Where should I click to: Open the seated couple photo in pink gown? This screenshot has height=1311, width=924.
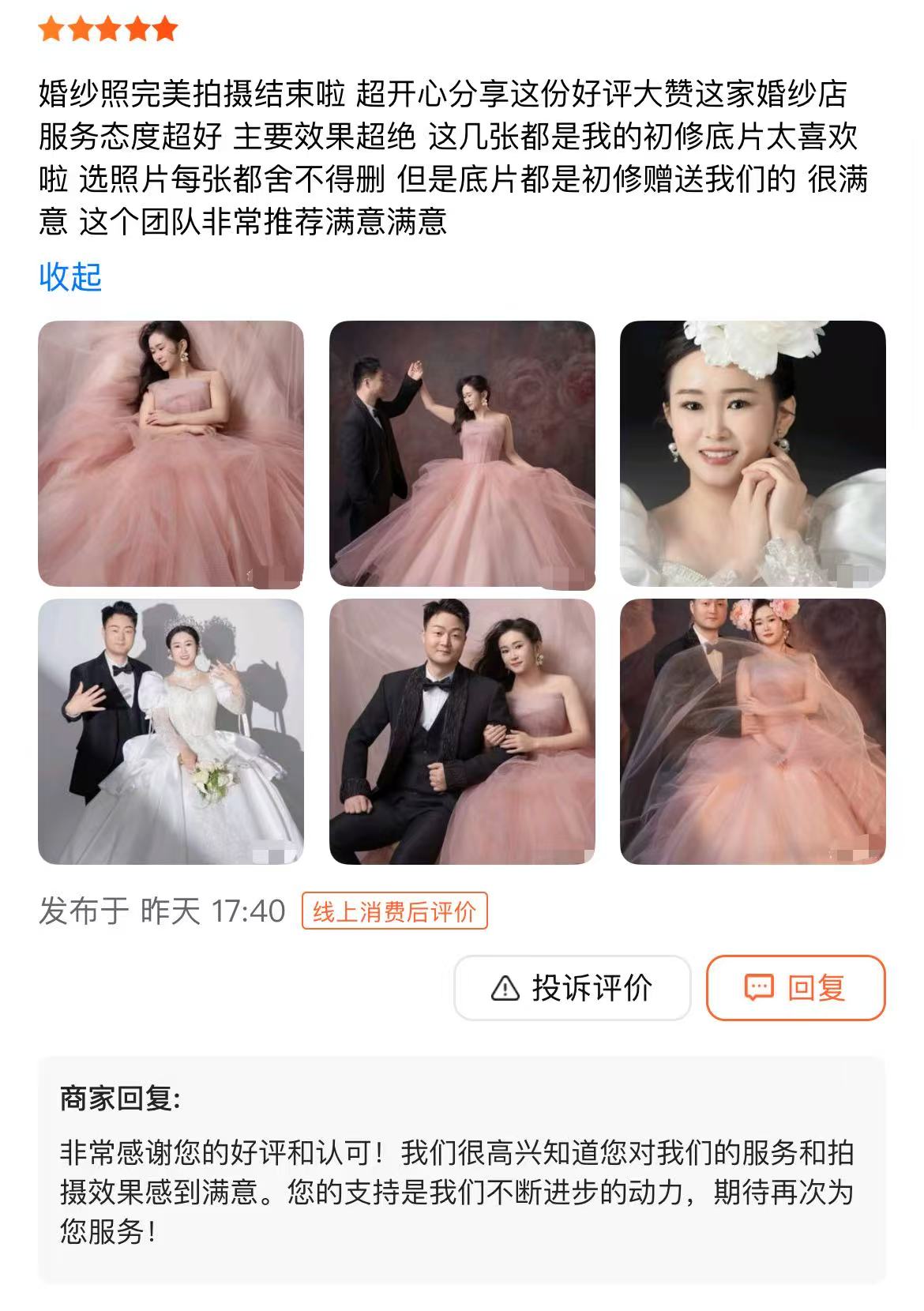click(x=462, y=731)
